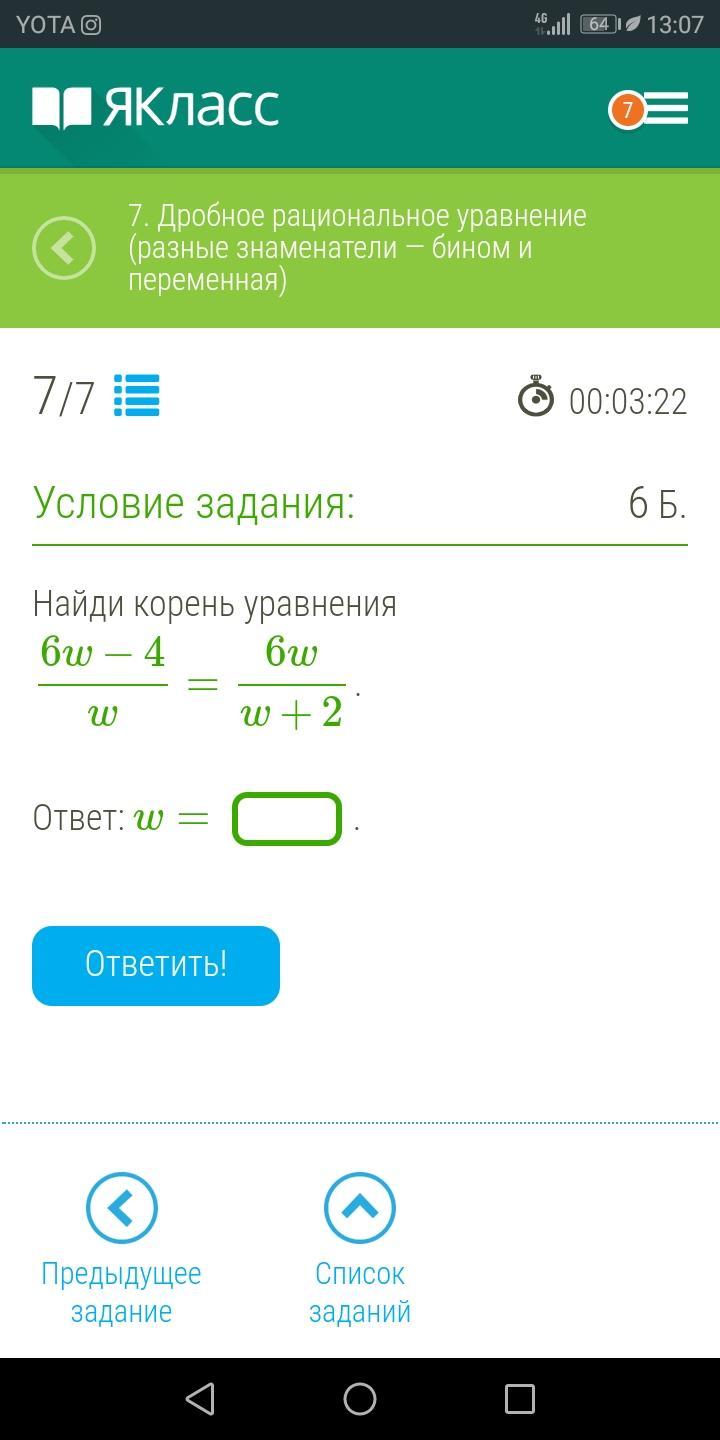This screenshot has height=1440, width=720.
Task: Tap the ЯКласс logo
Action: 156,108
